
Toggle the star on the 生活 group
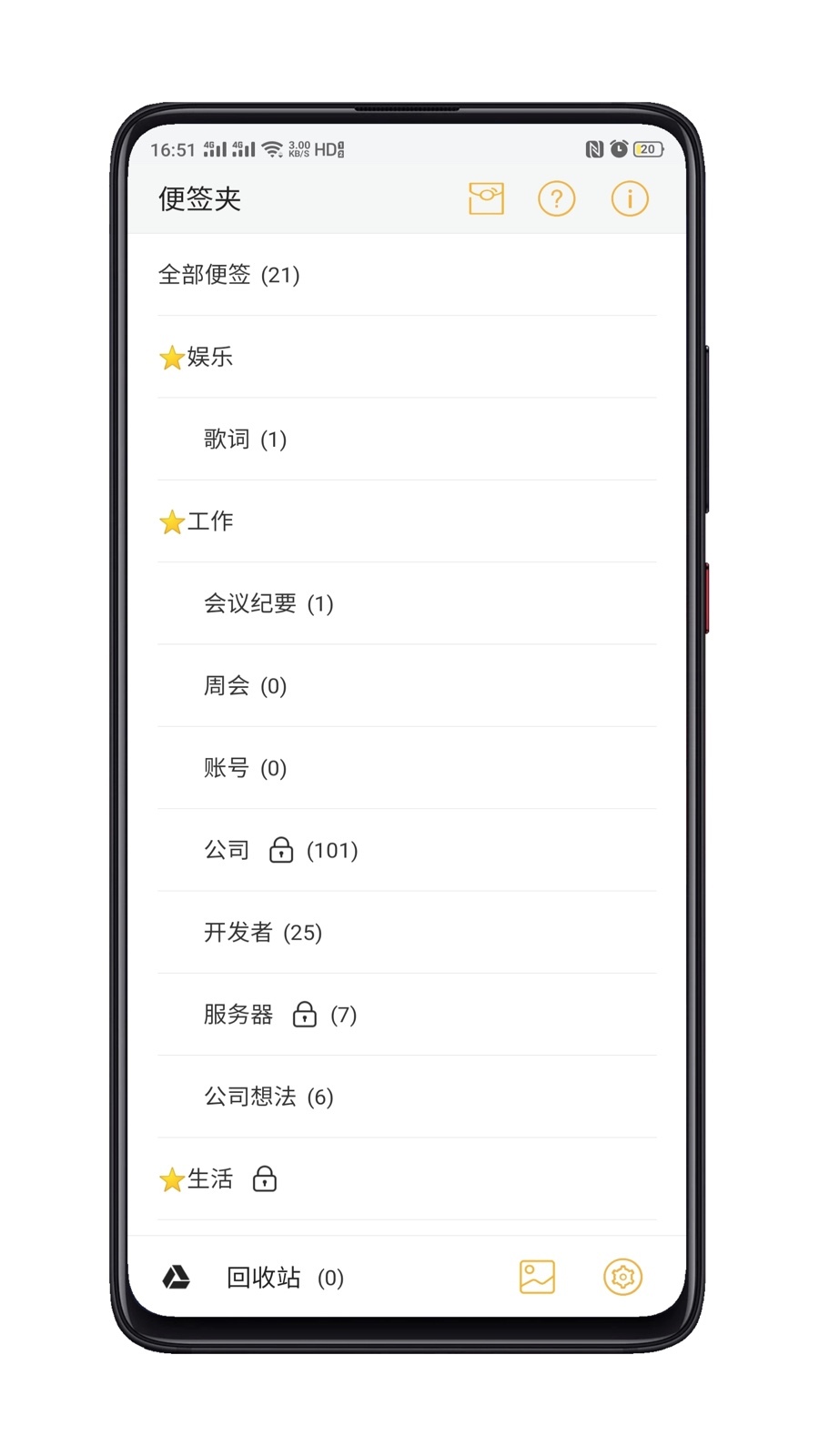click(171, 1178)
